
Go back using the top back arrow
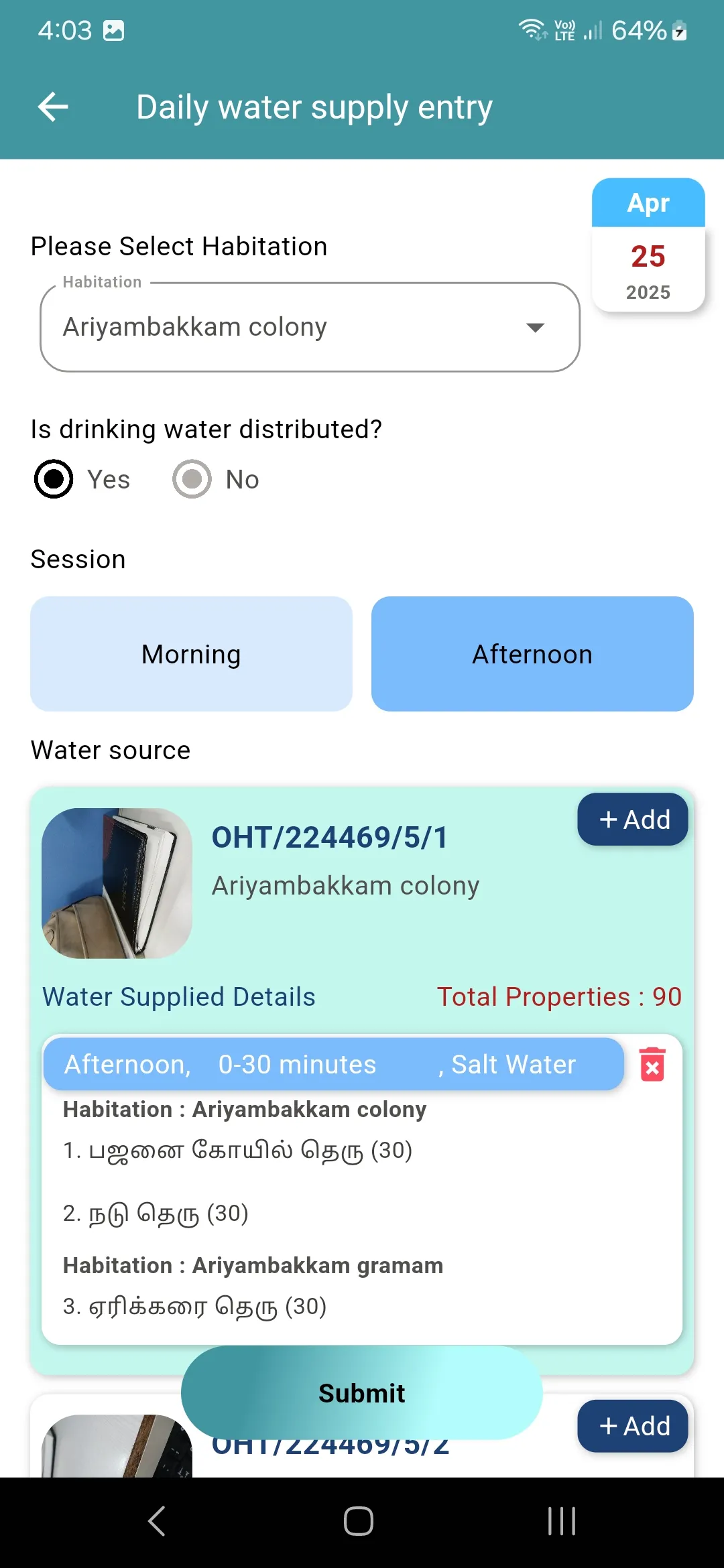(x=52, y=107)
